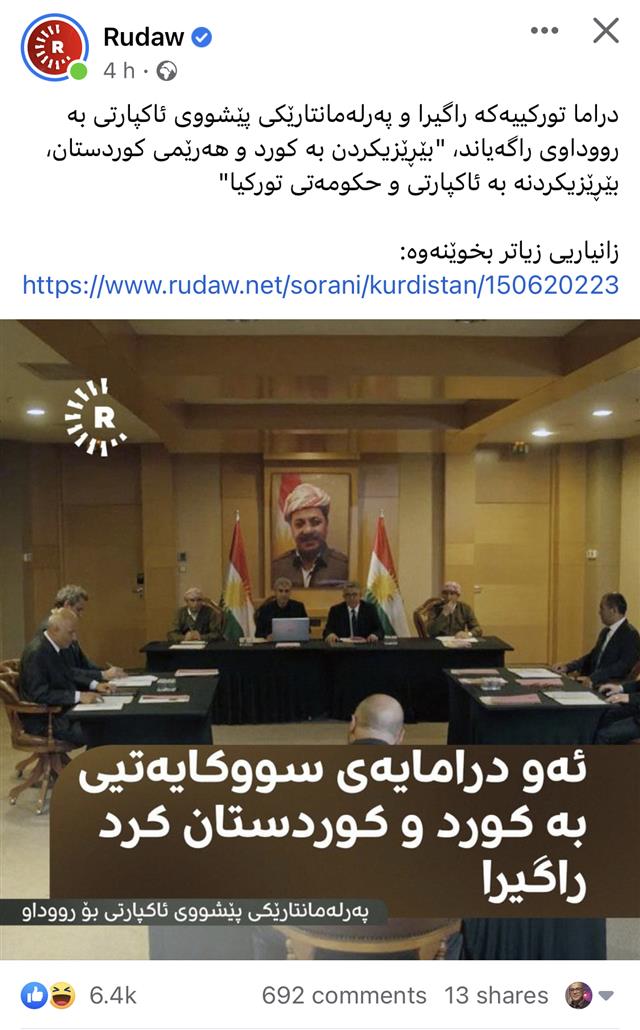Open the post's three-dot options menu
Image resolution: width=640 pixels, height=1030 pixels.
click(544, 31)
